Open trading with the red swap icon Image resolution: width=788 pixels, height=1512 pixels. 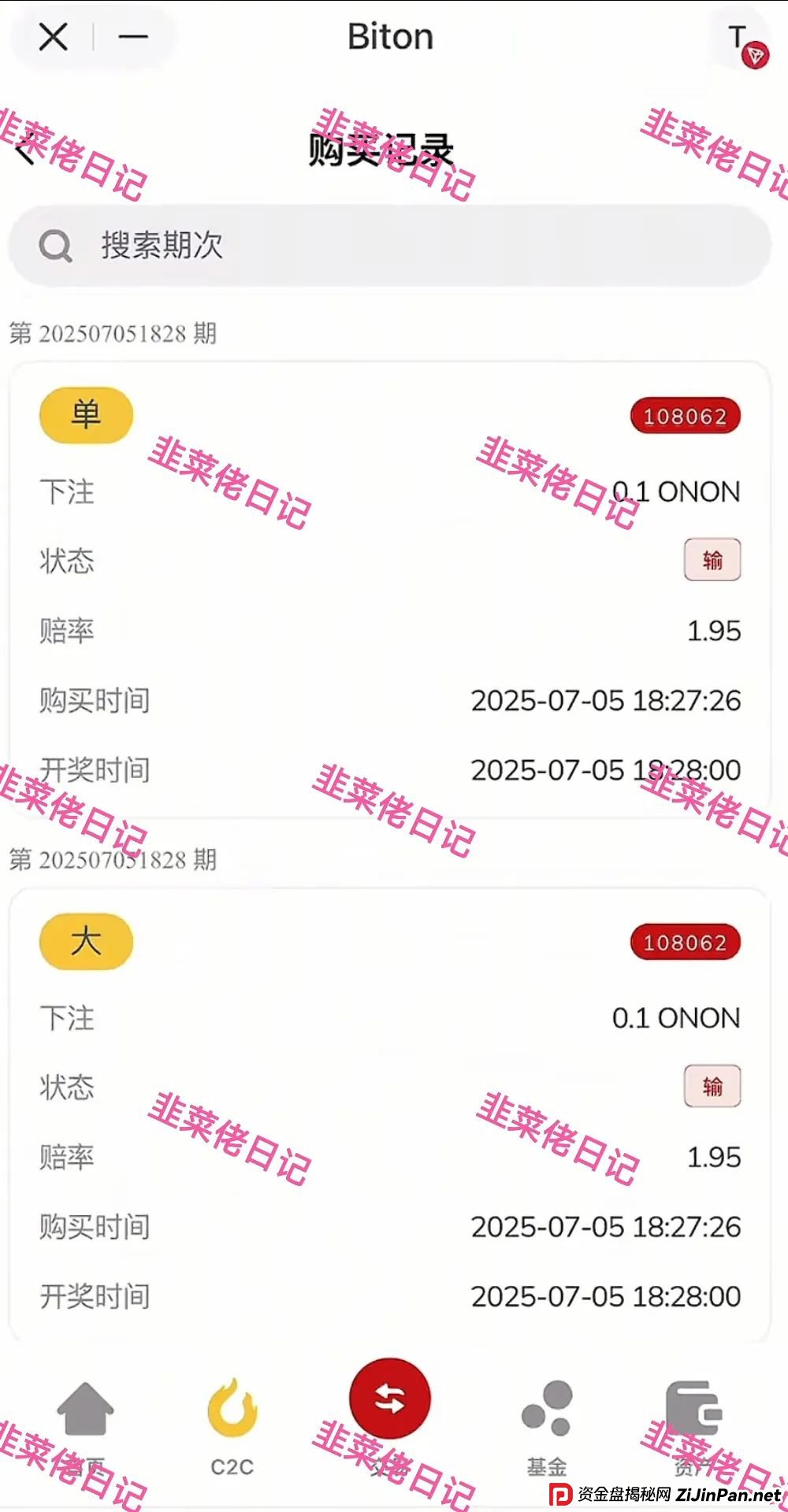coord(388,1398)
